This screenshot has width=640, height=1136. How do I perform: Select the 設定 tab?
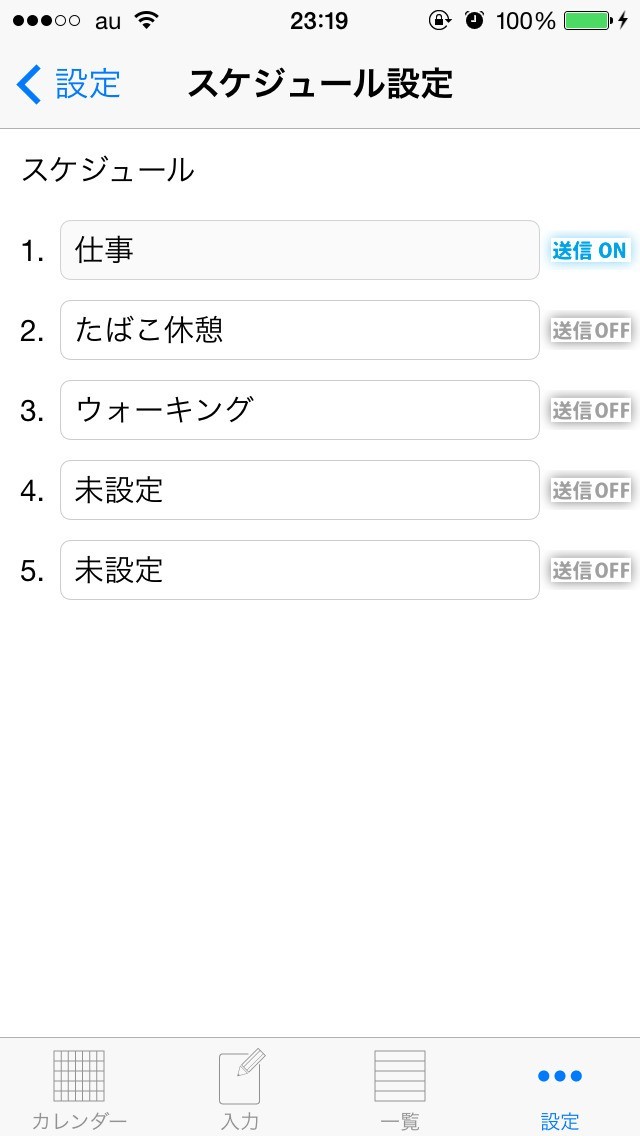(560, 1088)
